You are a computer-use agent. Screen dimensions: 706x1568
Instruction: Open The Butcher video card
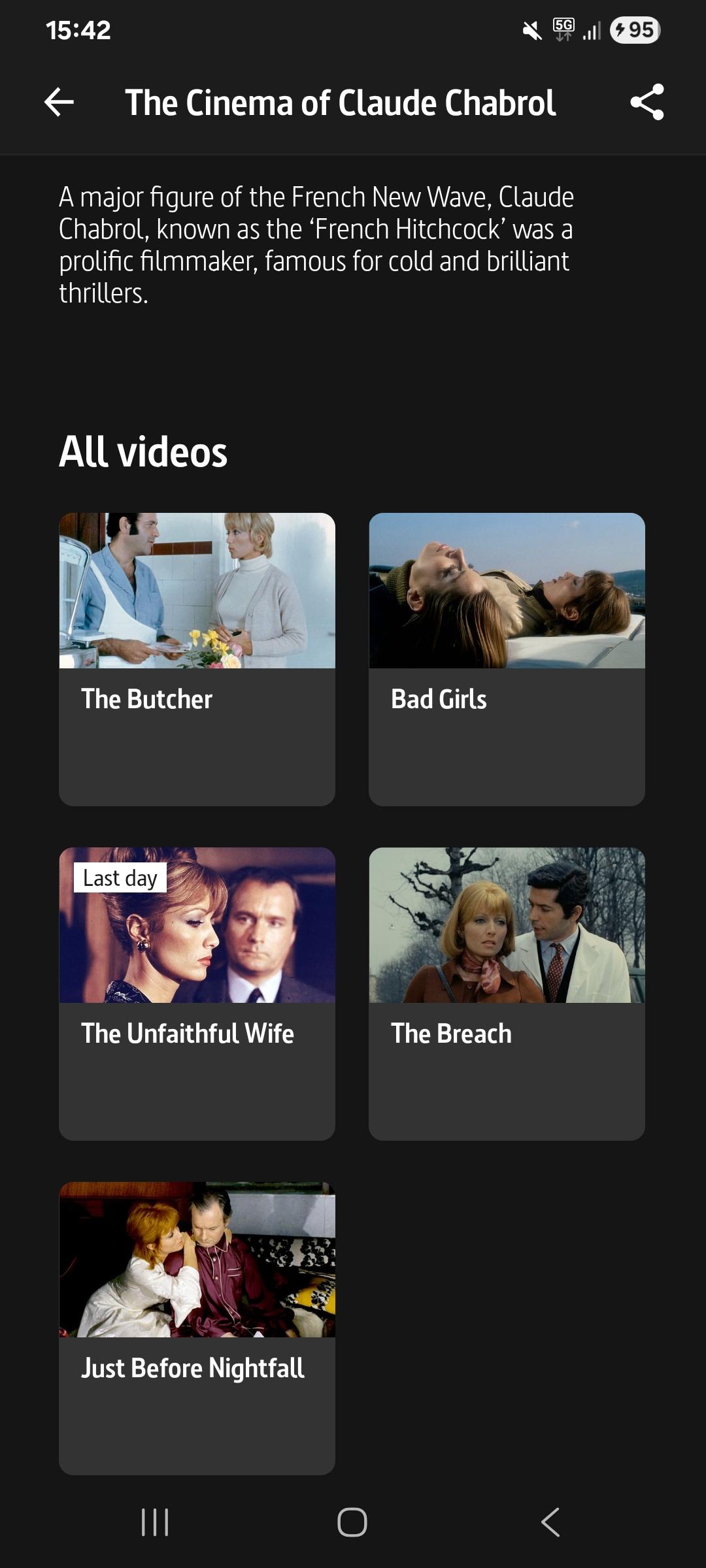[197, 659]
